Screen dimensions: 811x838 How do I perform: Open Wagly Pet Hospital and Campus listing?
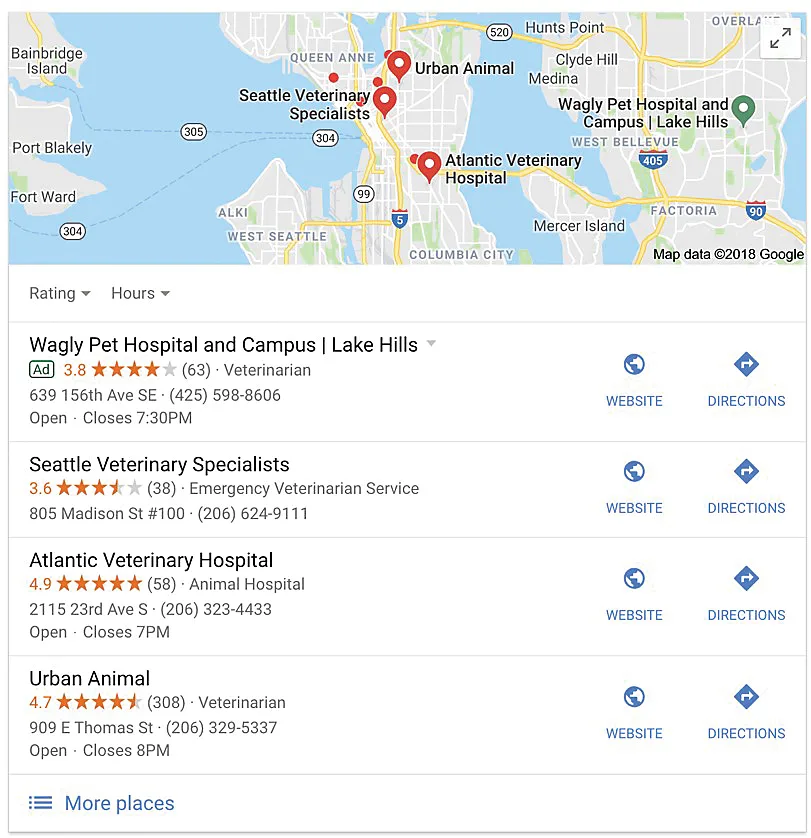click(x=223, y=346)
